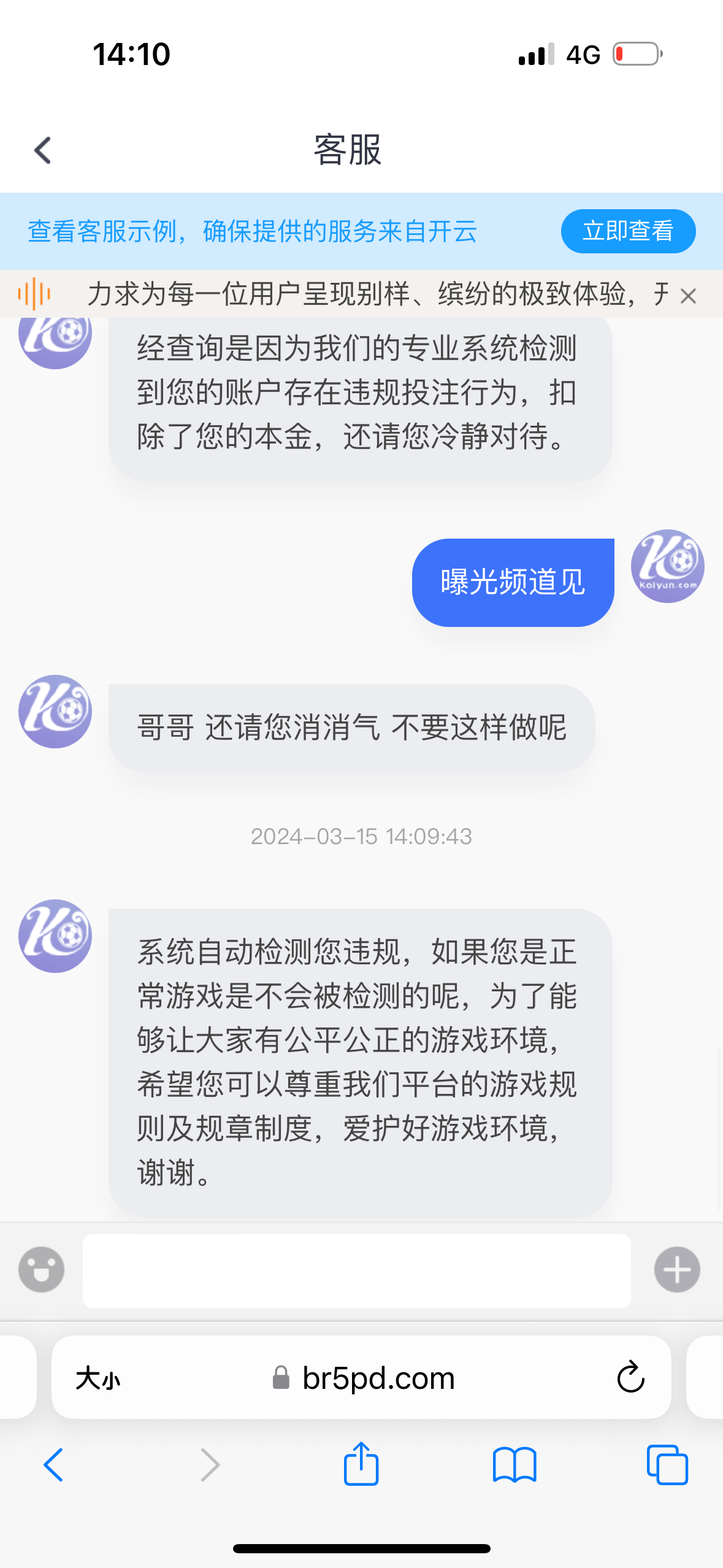Focus the chat message input field
Screen dimensions: 723x1568
(x=356, y=1270)
